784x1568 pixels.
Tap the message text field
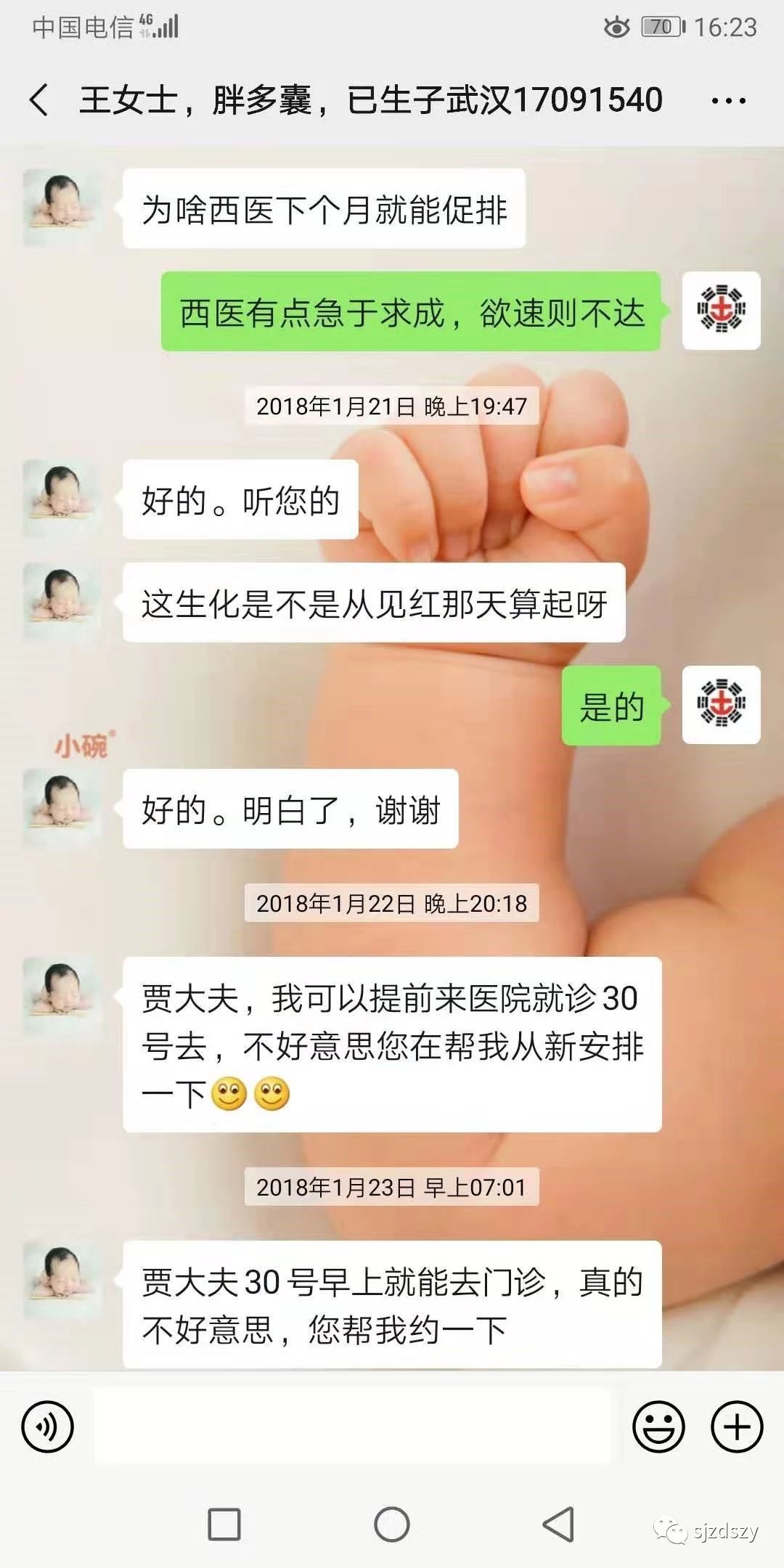tap(352, 1426)
